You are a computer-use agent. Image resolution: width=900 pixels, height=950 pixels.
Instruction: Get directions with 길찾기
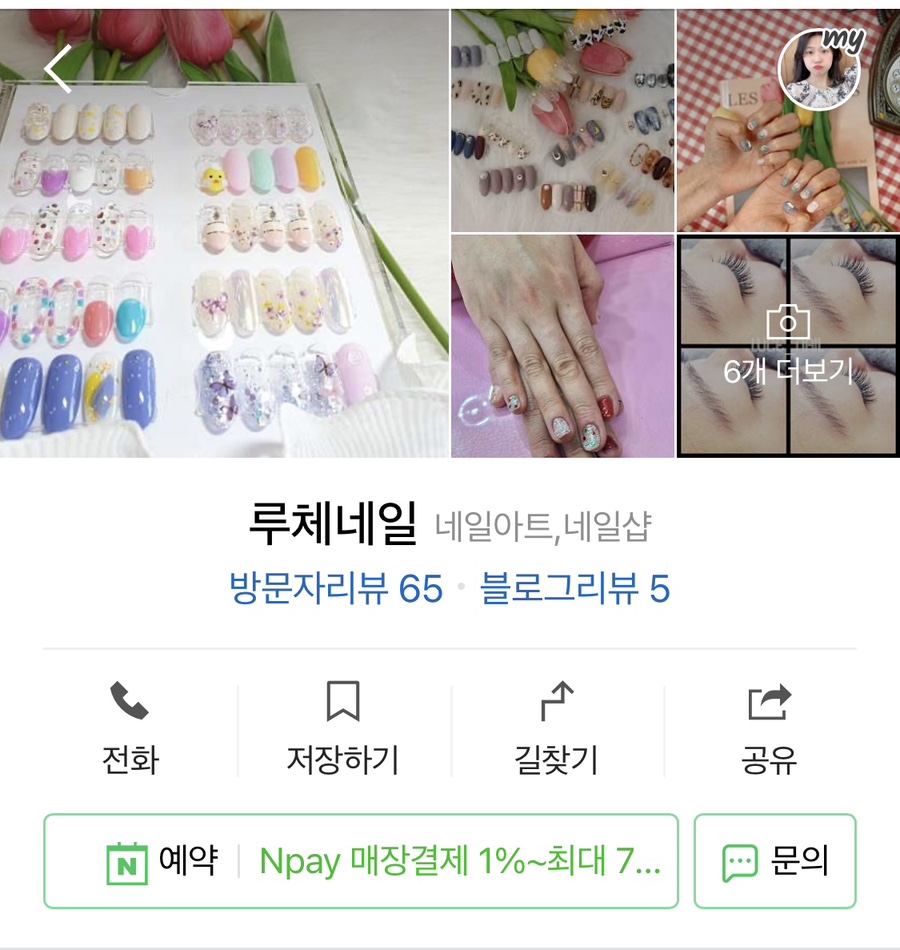[x=556, y=729]
